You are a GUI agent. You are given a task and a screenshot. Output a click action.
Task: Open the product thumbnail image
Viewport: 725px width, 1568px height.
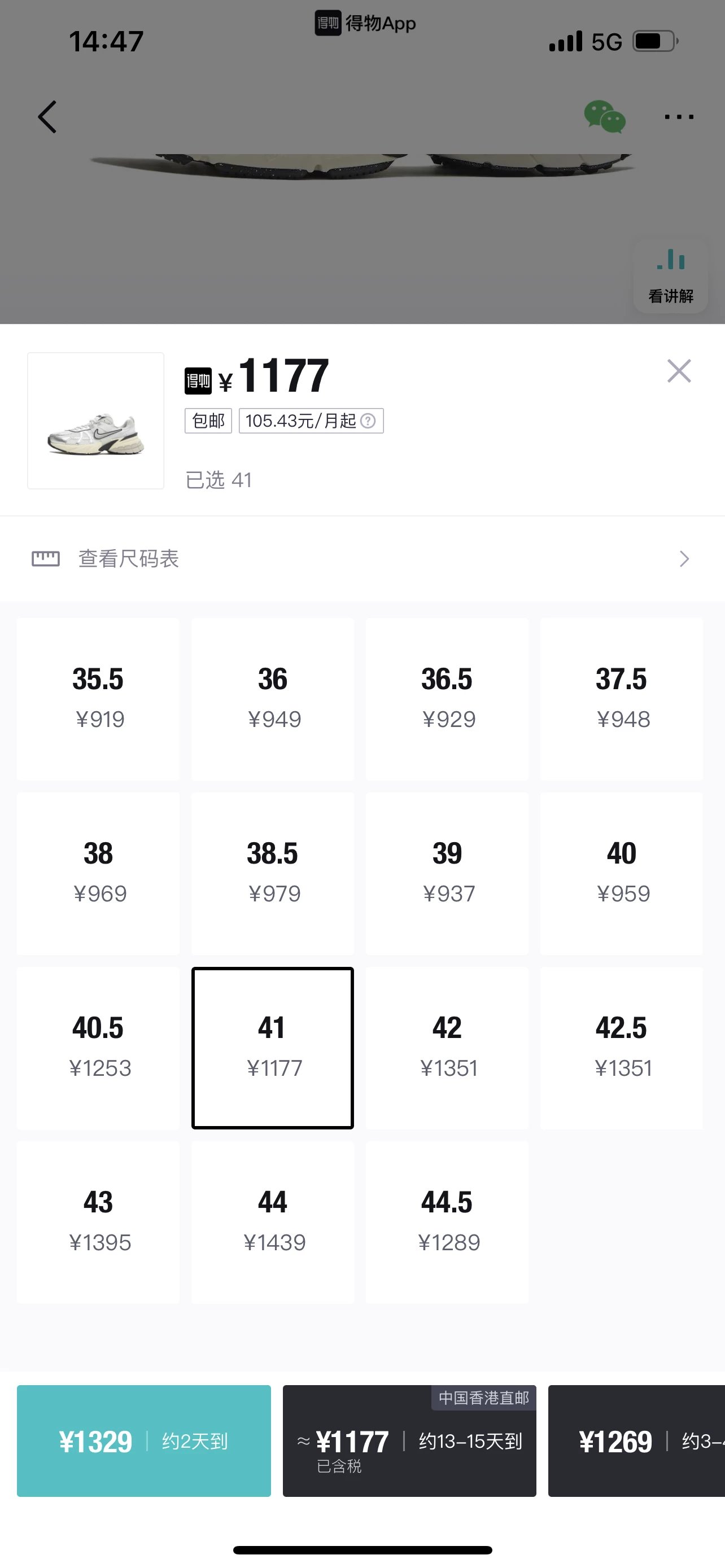pyautogui.click(x=95, y=421)
